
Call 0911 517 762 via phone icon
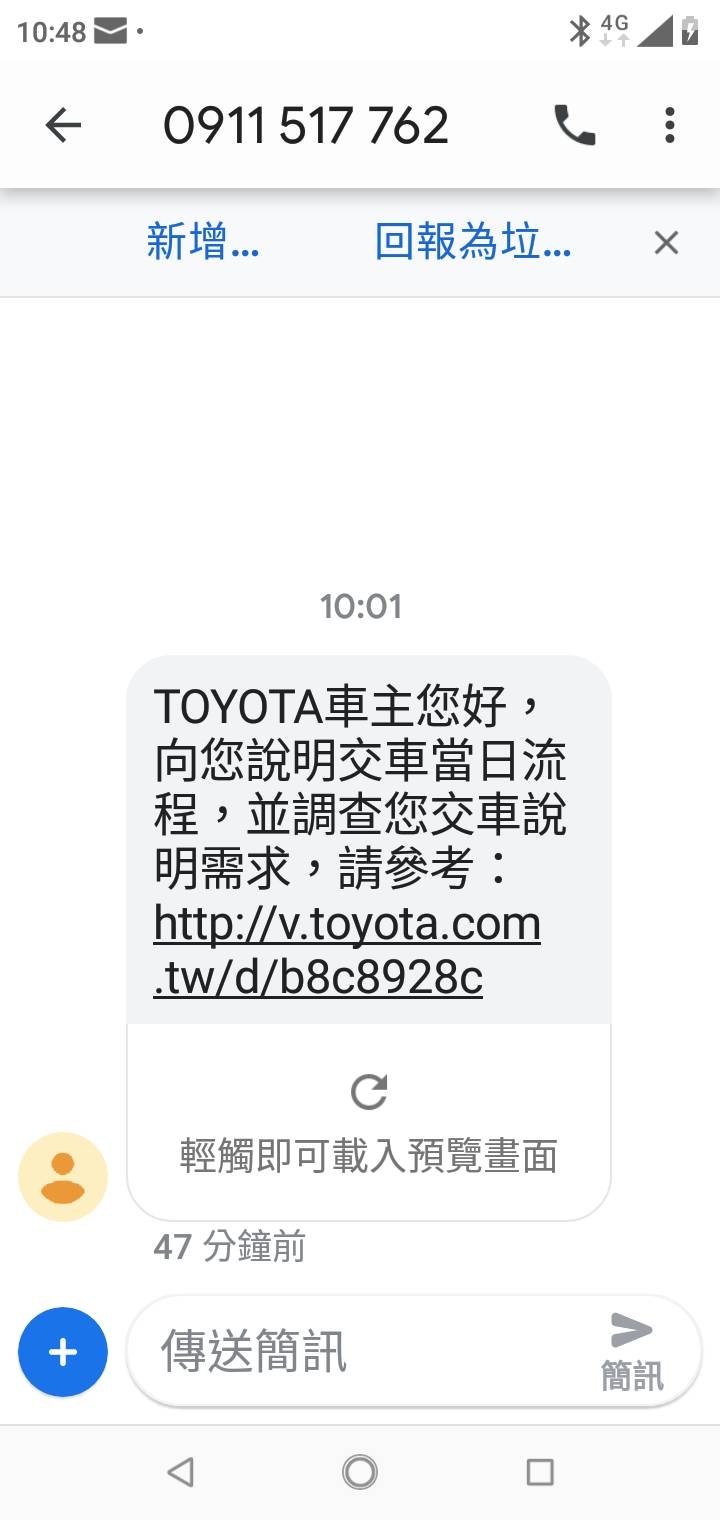[575, 126]
